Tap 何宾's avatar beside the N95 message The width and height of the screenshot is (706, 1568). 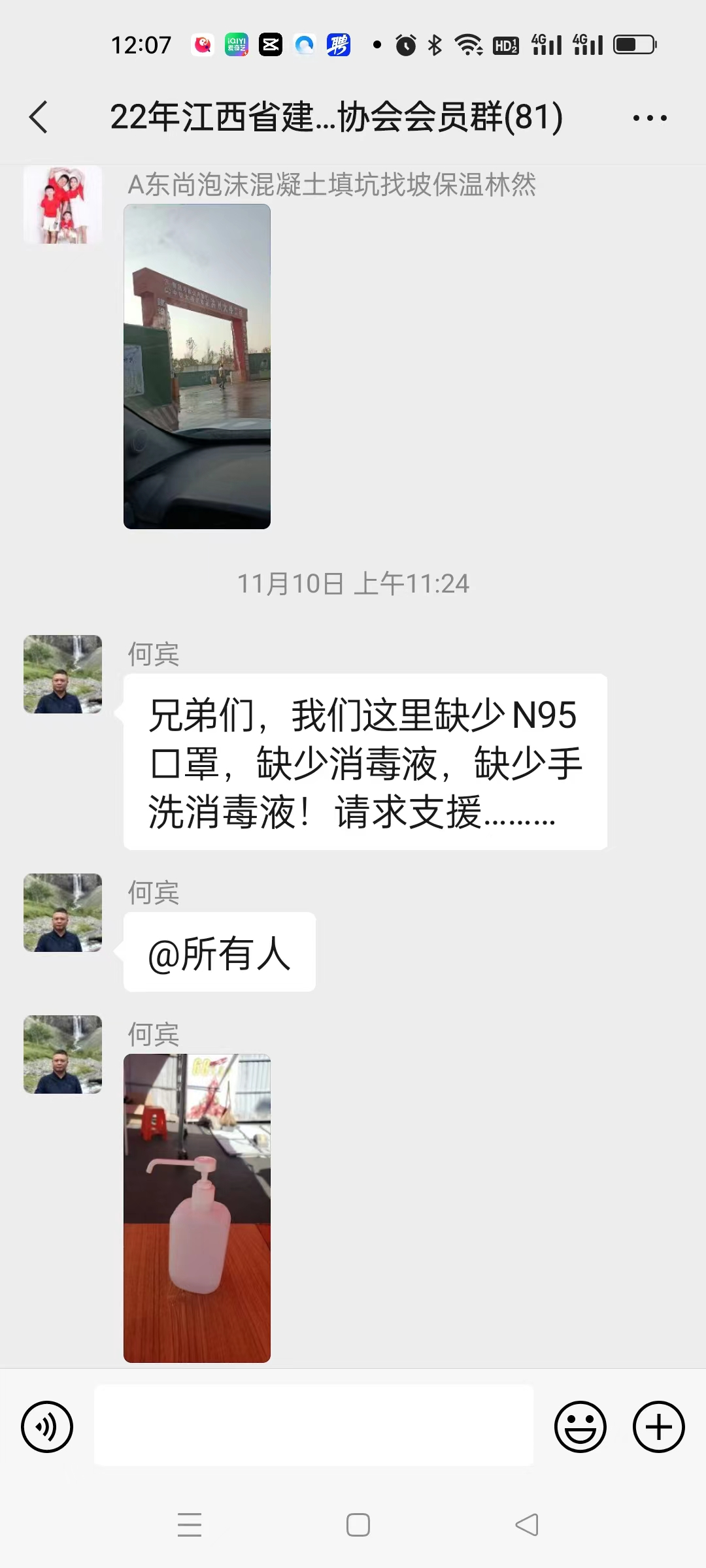coord(63,674)
